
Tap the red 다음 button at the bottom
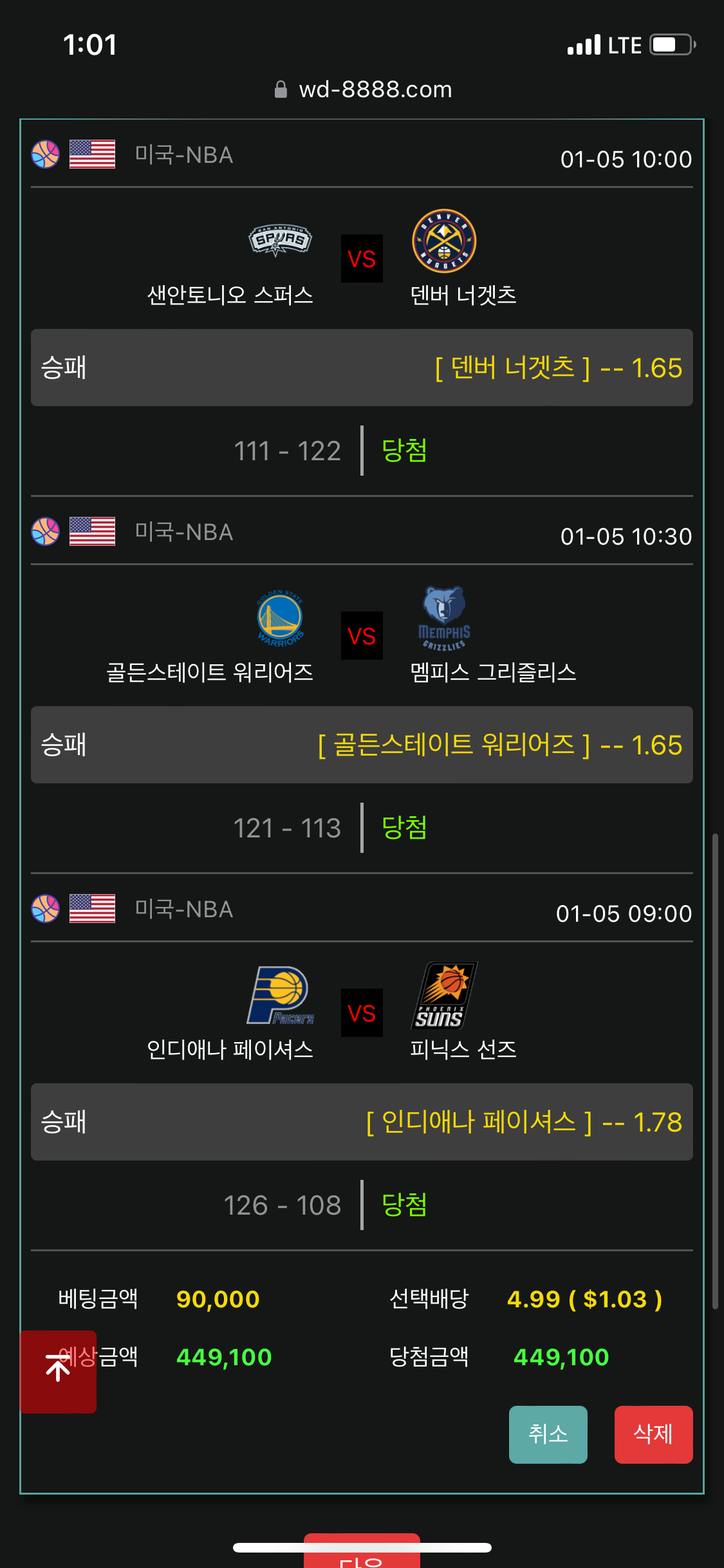[x=362, y=1553]
